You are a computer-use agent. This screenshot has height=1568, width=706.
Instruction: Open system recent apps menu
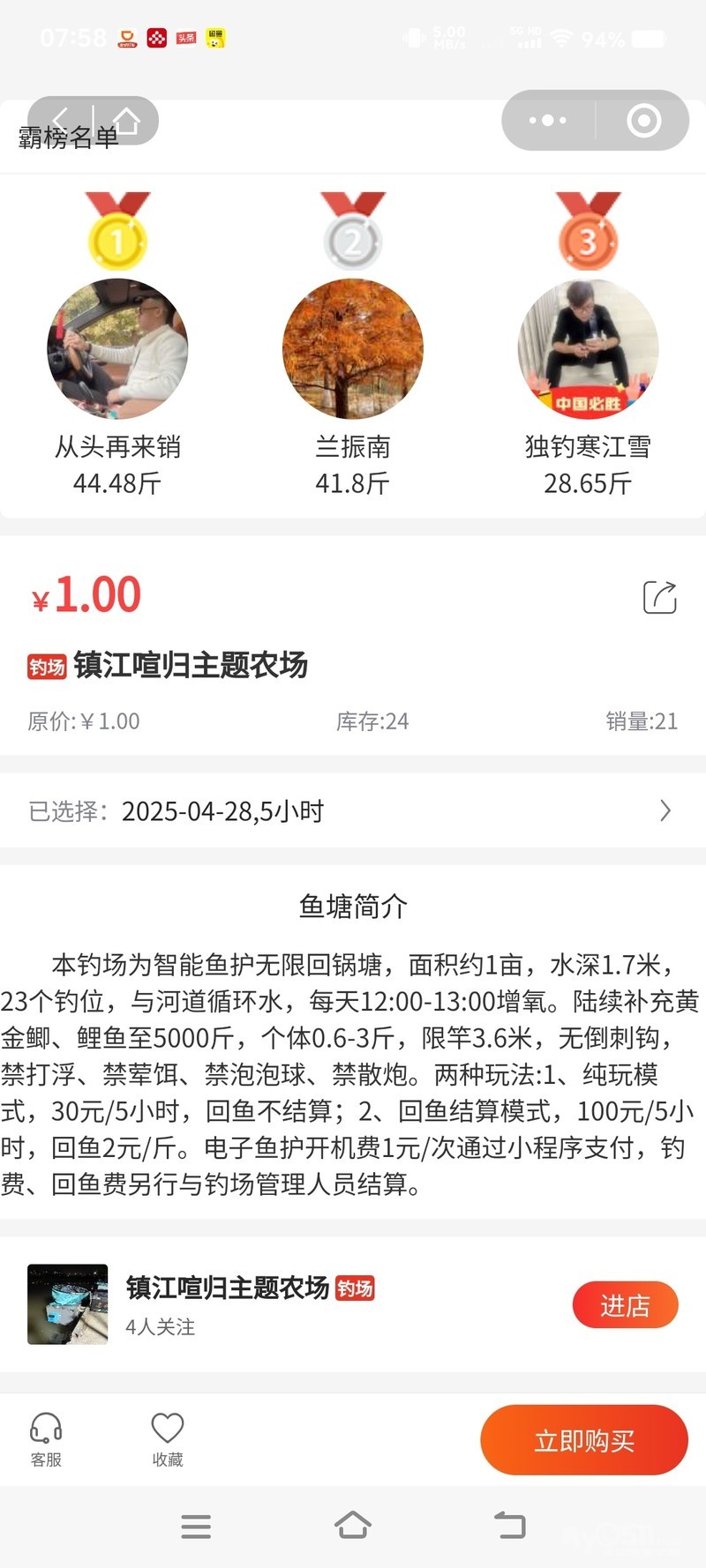196,1526
